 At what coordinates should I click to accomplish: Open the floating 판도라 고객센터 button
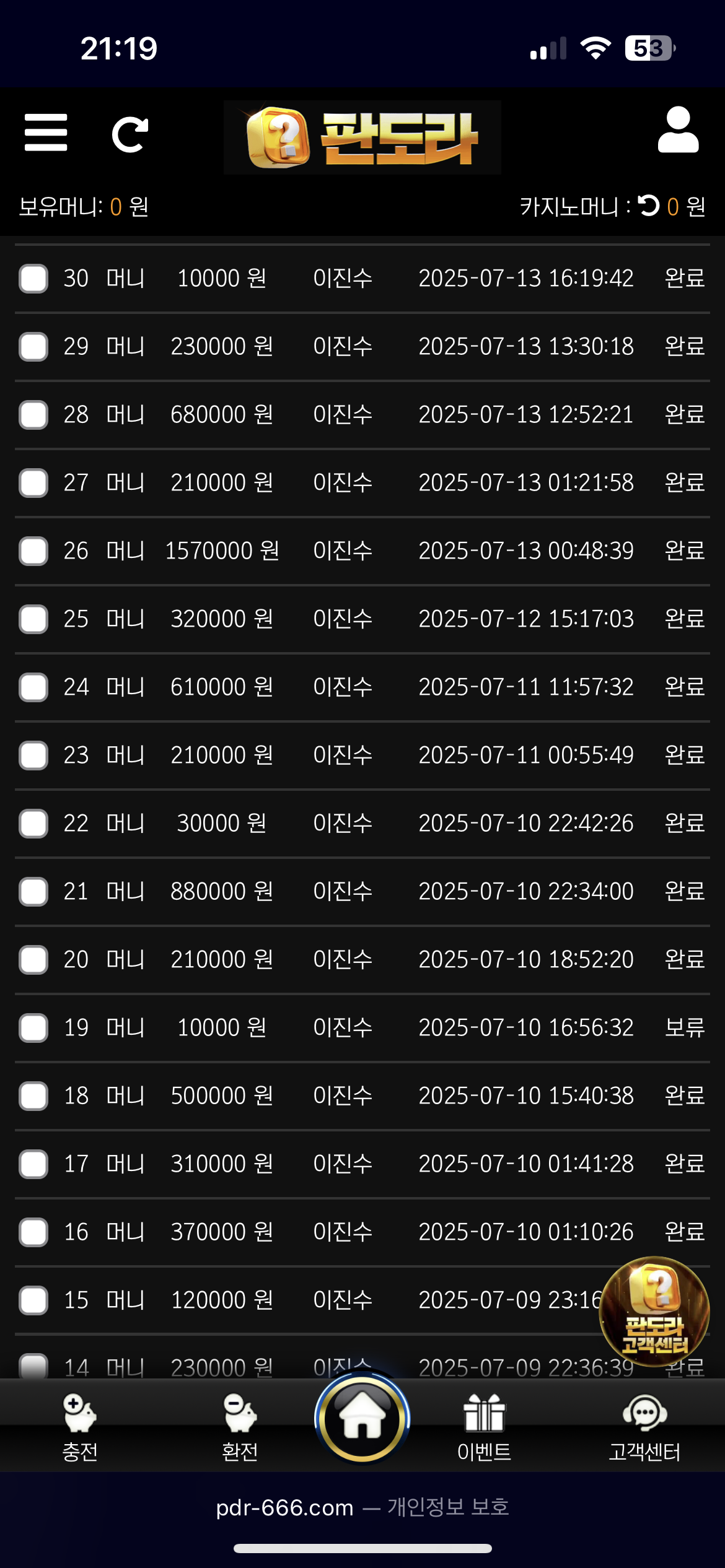[x=654, y=1312]
